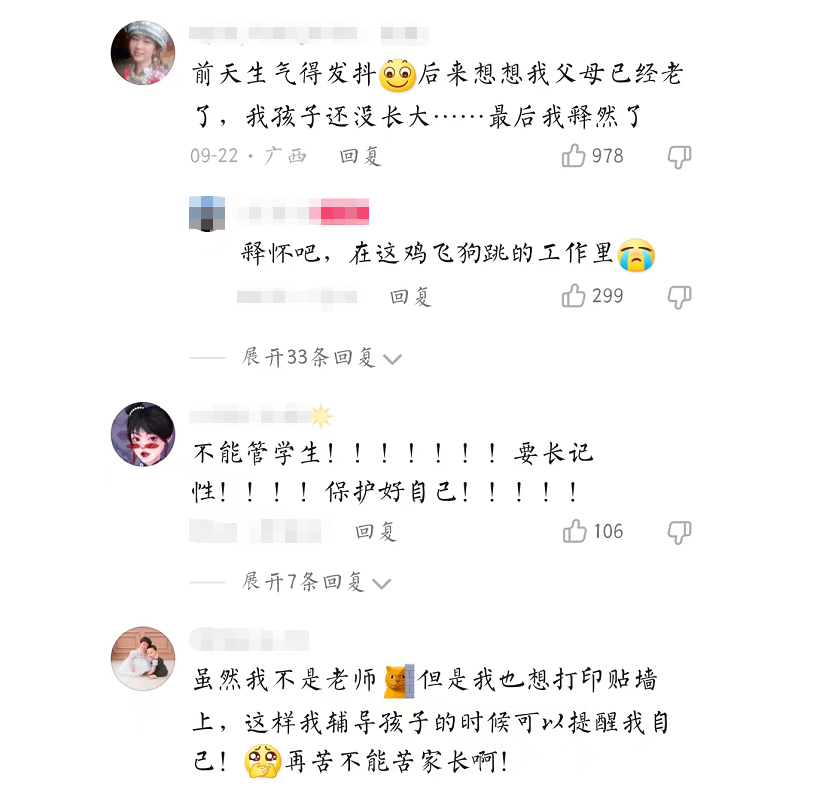Open avatar of the 不能管学生 commenter
This screenshot has width=821, height=789.
coord(143,434)
